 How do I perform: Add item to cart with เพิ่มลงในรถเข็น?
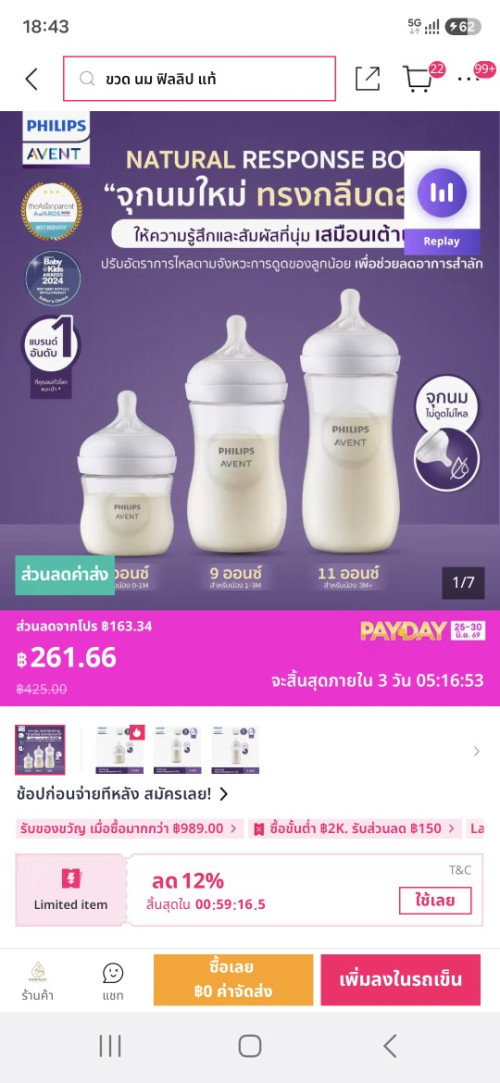(401, 979)
